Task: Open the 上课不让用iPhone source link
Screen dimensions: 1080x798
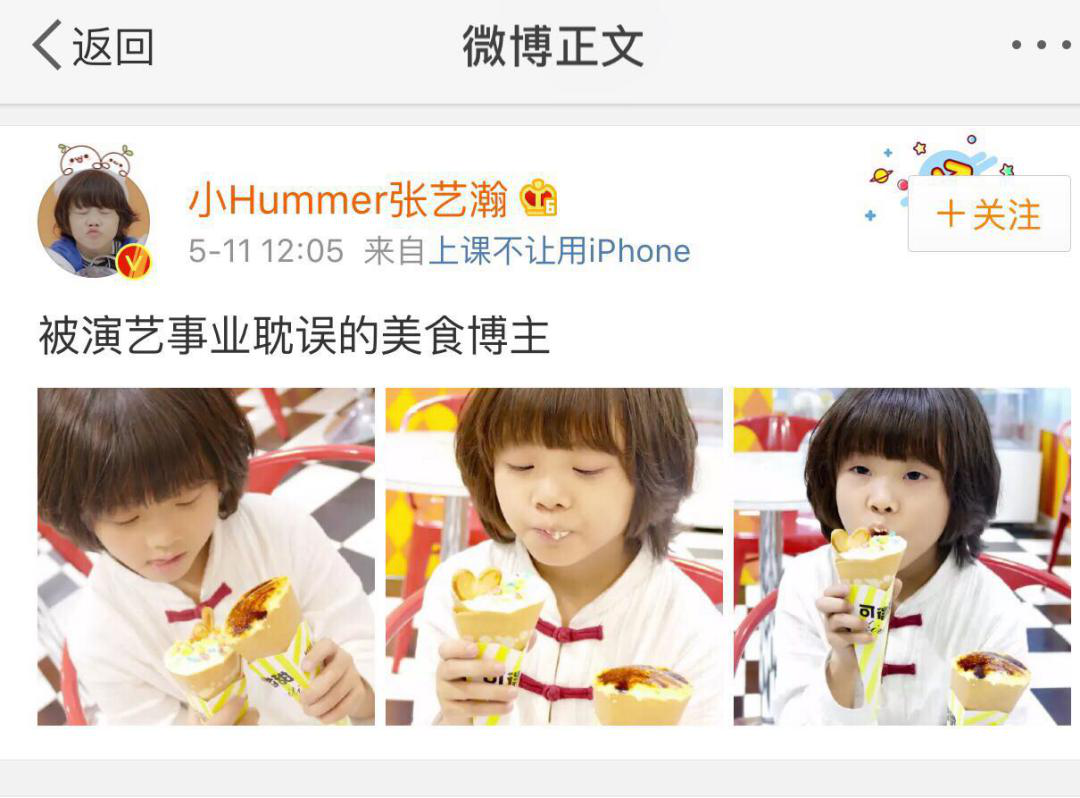Action: [560, 251]
